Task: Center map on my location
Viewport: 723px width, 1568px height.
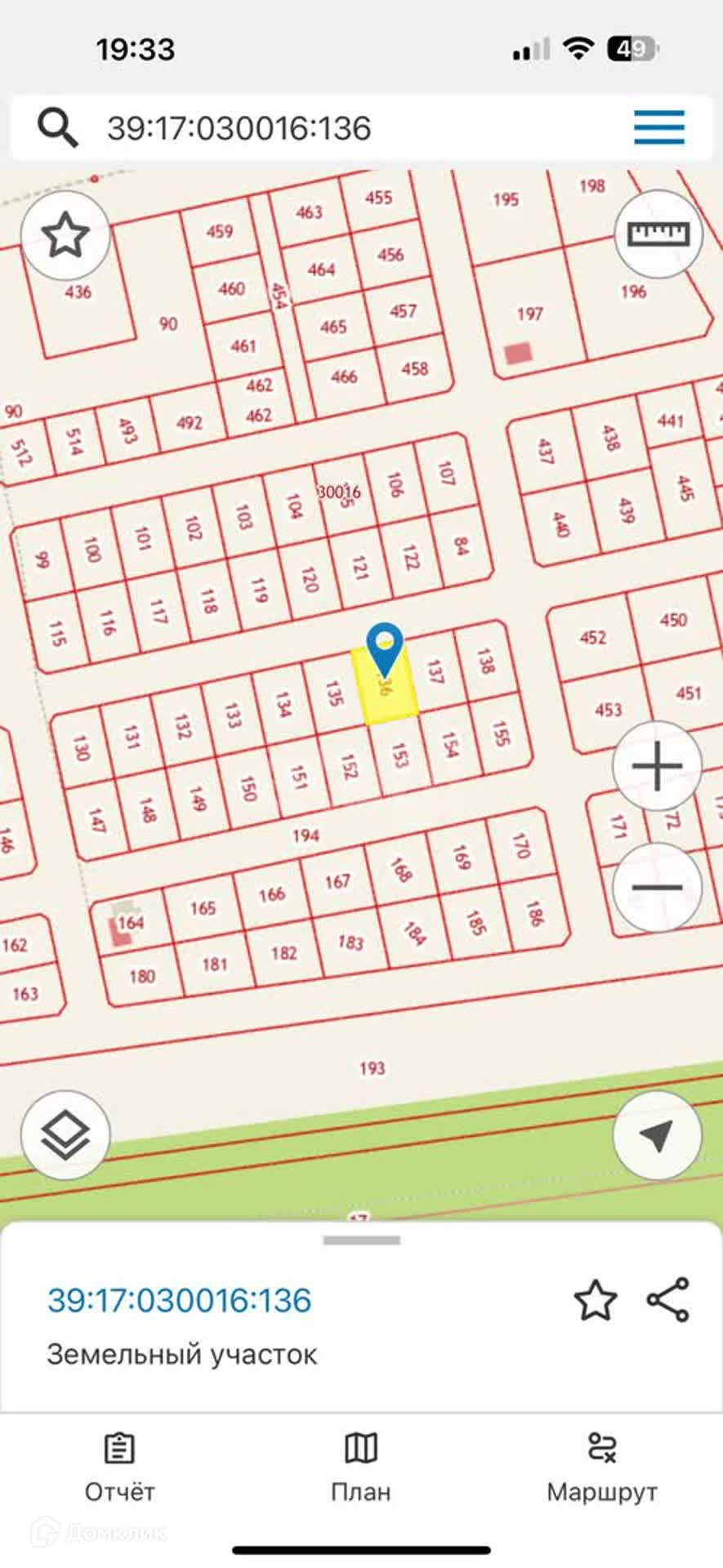Action: point(657,1135)
